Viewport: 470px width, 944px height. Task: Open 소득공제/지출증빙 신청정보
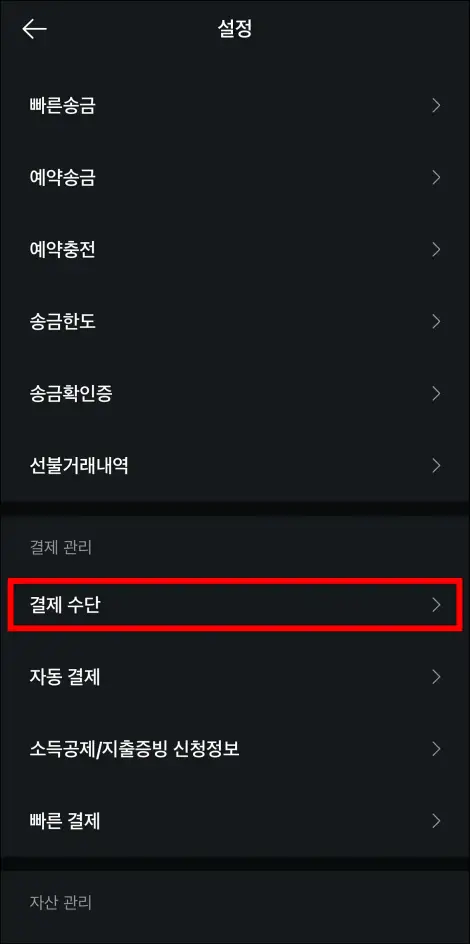tap(235, 749)
